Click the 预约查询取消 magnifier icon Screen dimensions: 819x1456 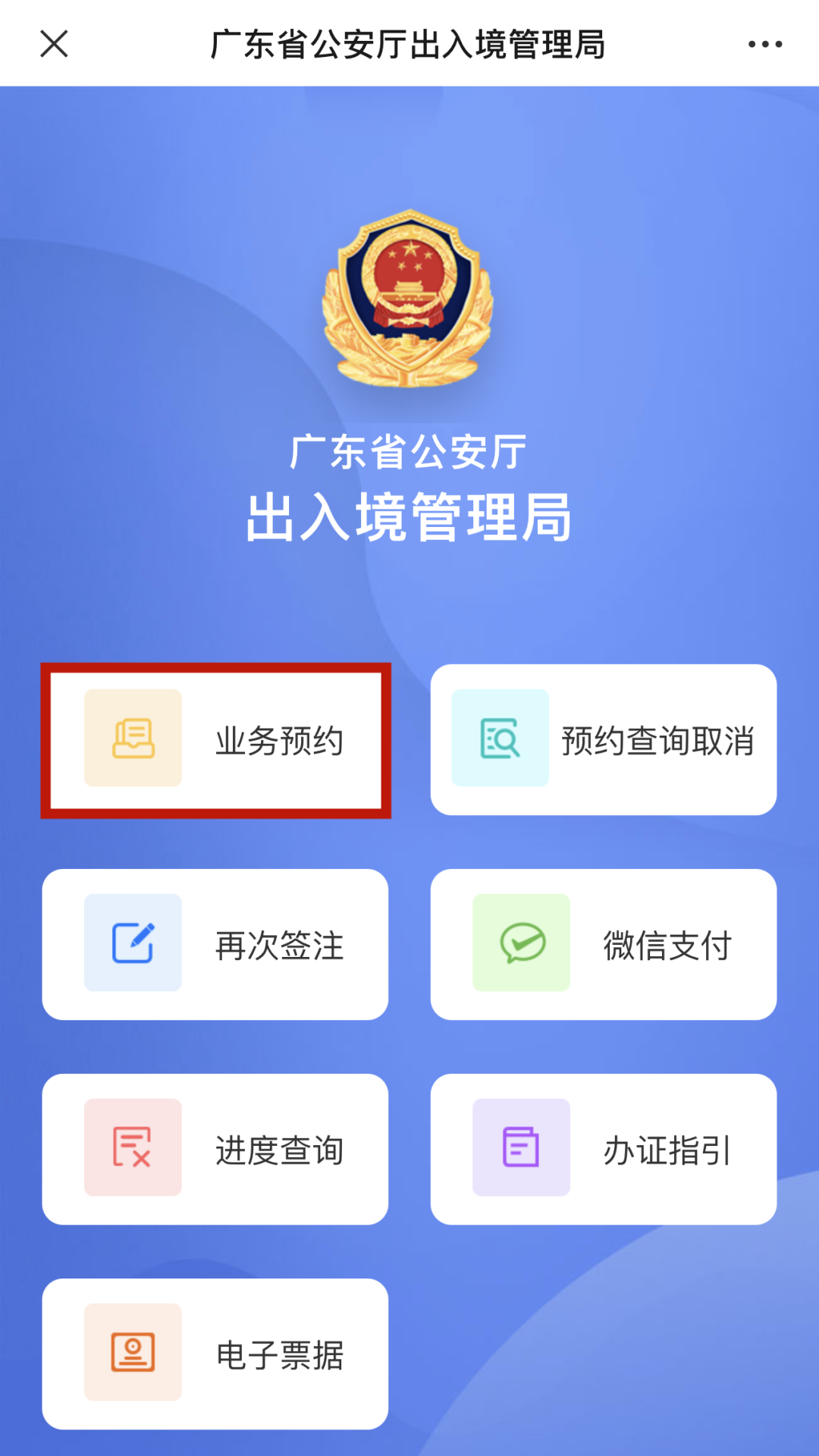(500, 739)
